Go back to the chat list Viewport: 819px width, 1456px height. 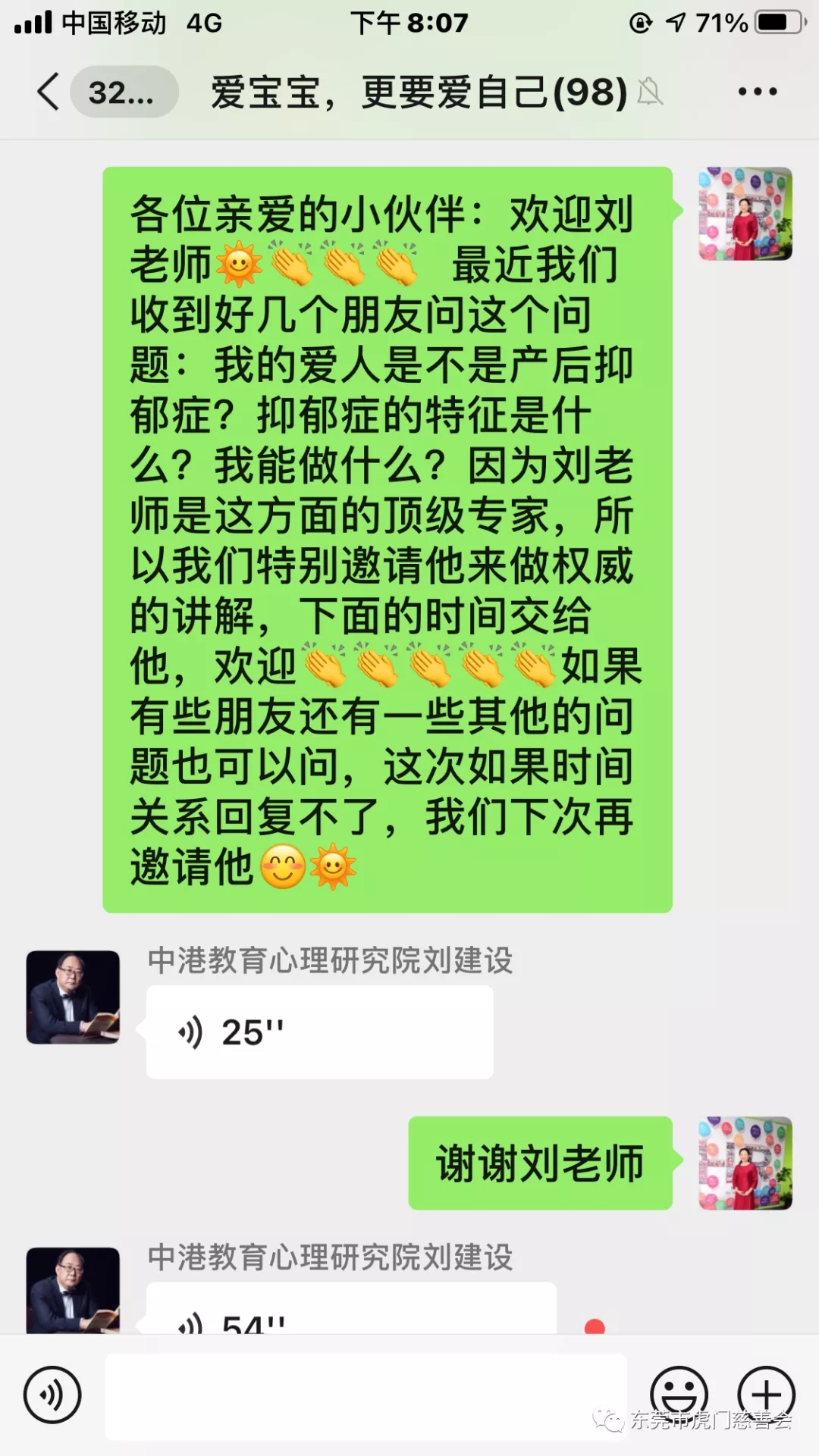[x=49, y=92]
